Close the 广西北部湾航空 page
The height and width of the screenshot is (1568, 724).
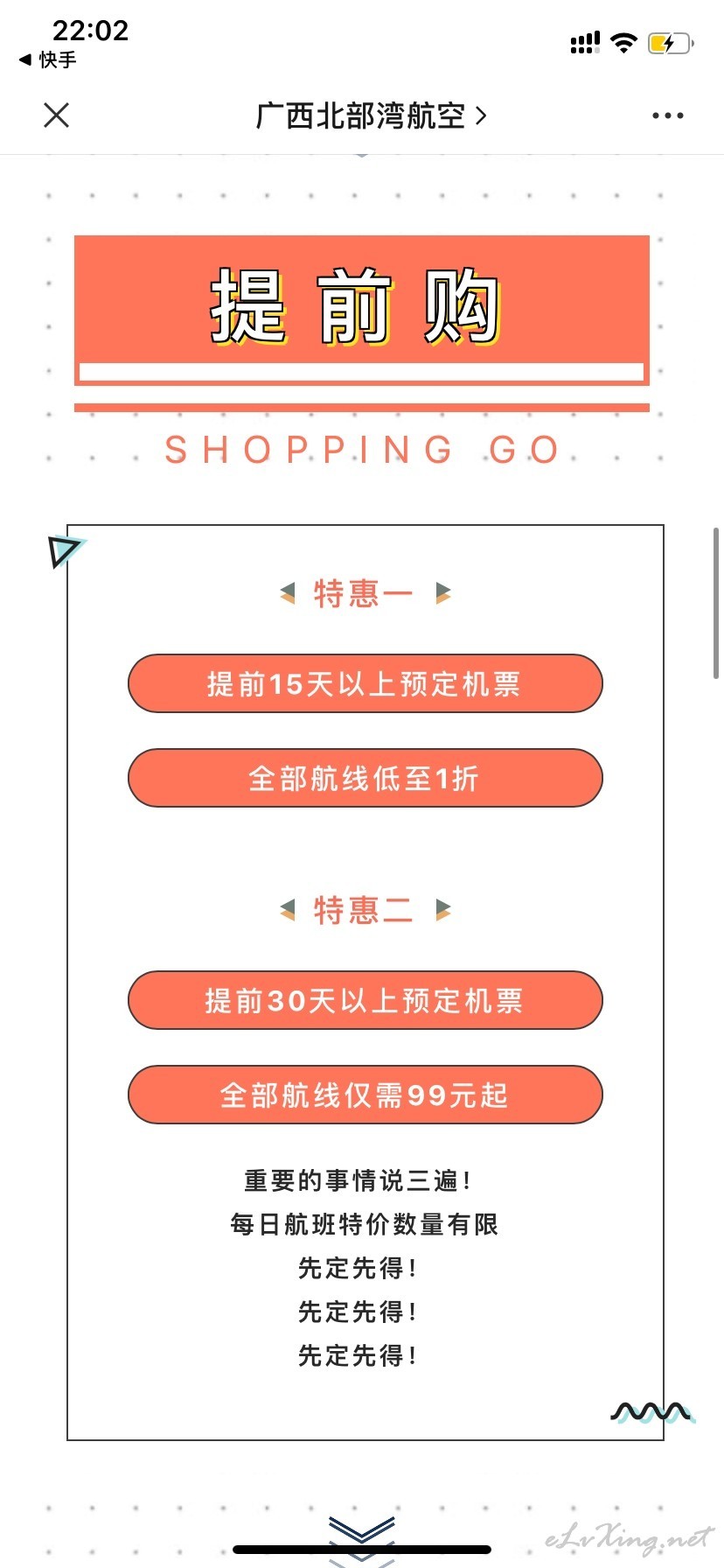(x=56, y=115)
